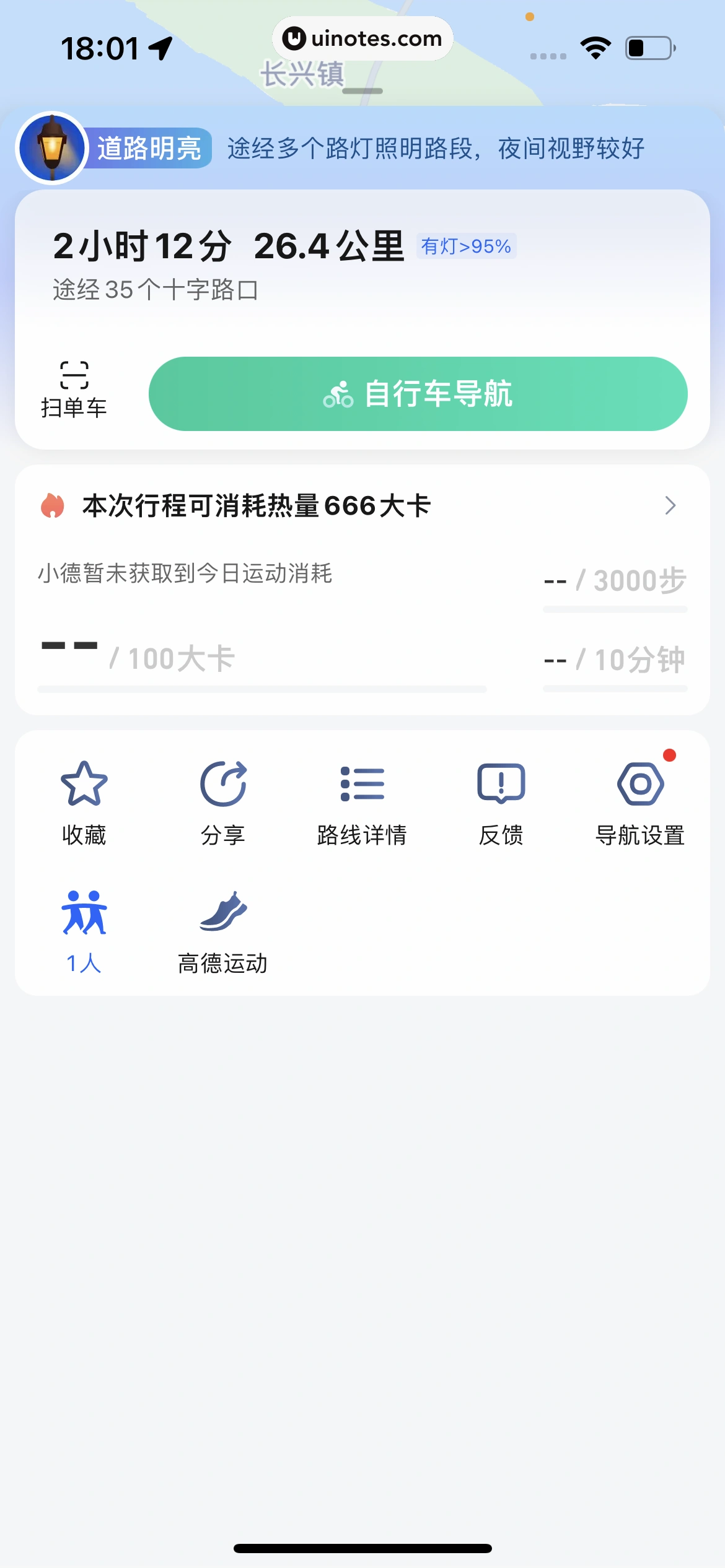Viewport: 725px width, 1568px height.
Task: Tap the 3000步 progress bar
Action: click(x=615, y=610)
